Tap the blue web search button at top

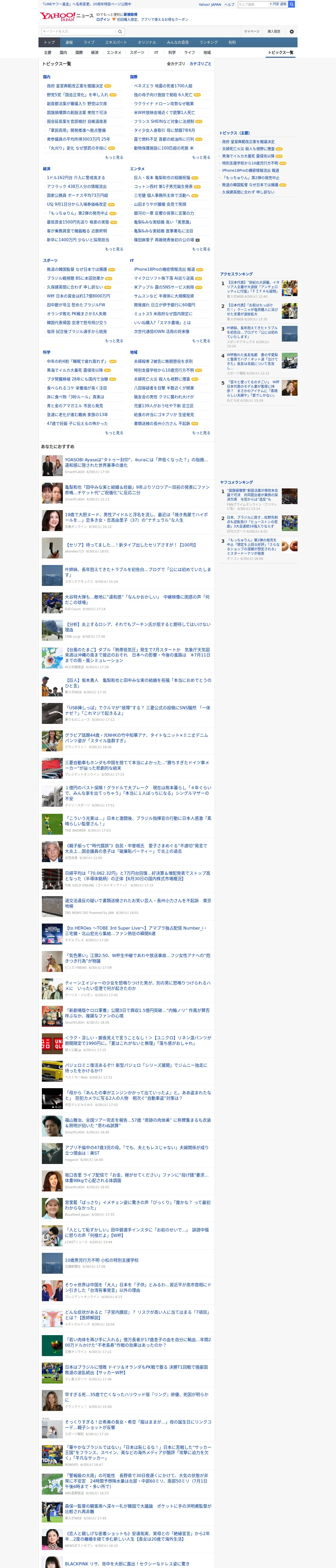(292, 4)
